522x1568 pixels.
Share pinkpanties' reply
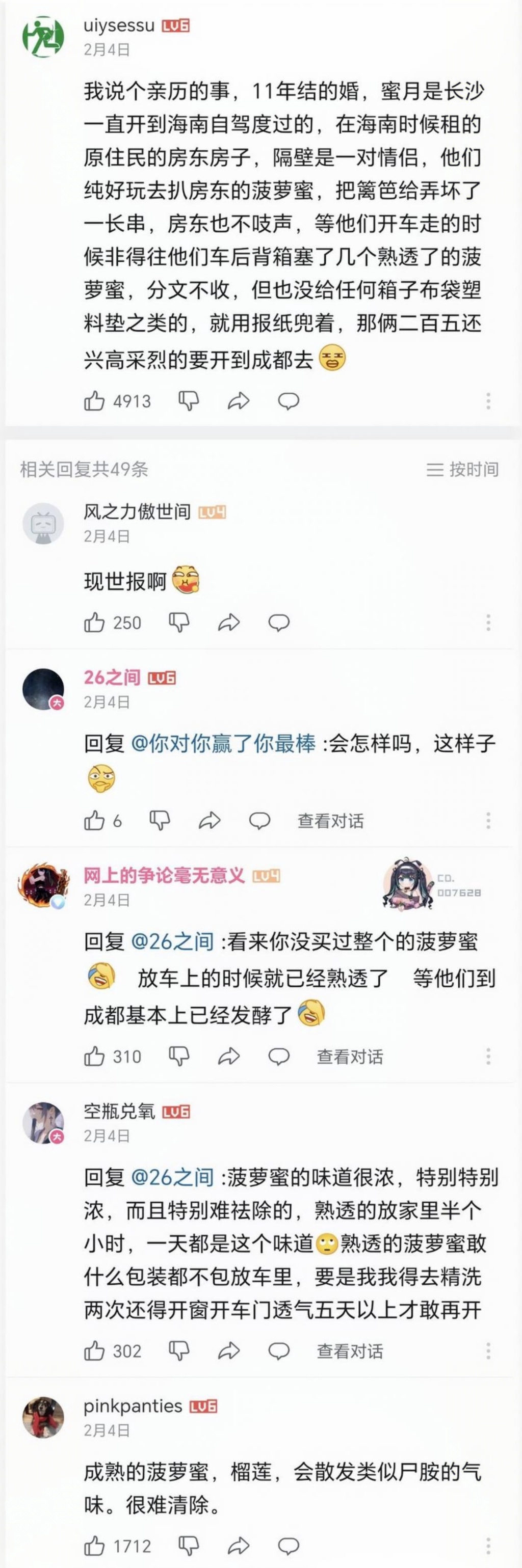[x=238, y=1546]
